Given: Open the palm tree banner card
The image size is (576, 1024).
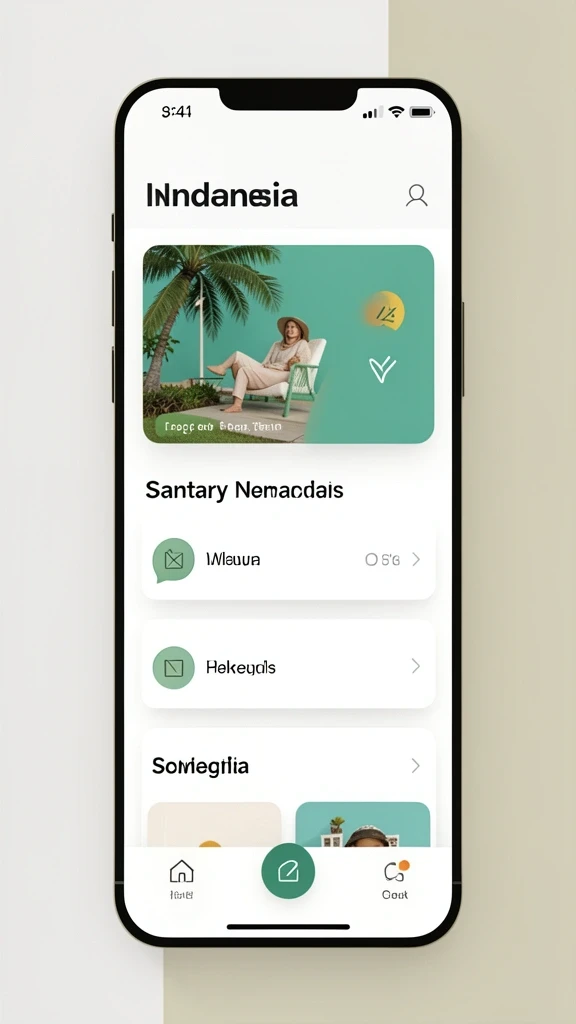Looking at the screenshot, I should click(x=288, y=344).
